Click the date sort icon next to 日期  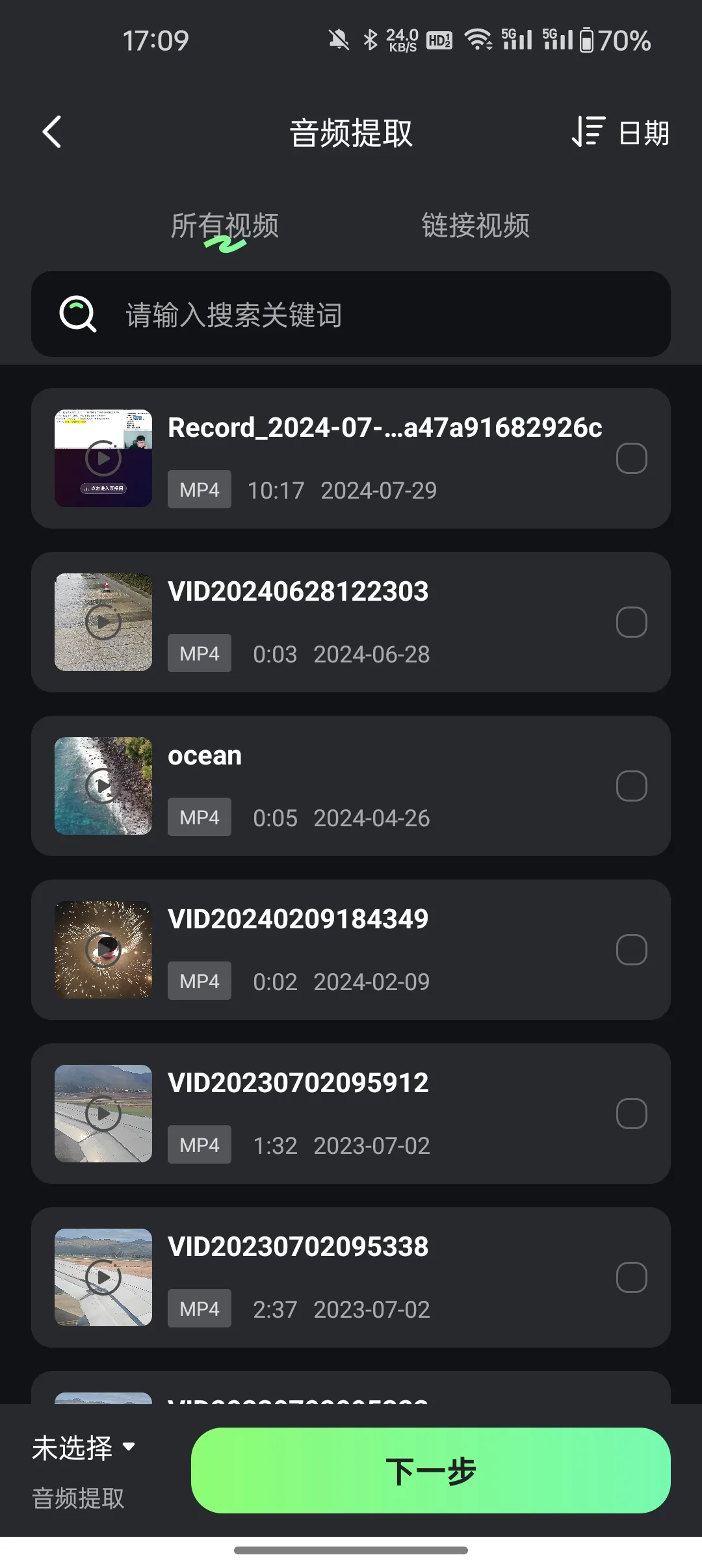point(588,132)
